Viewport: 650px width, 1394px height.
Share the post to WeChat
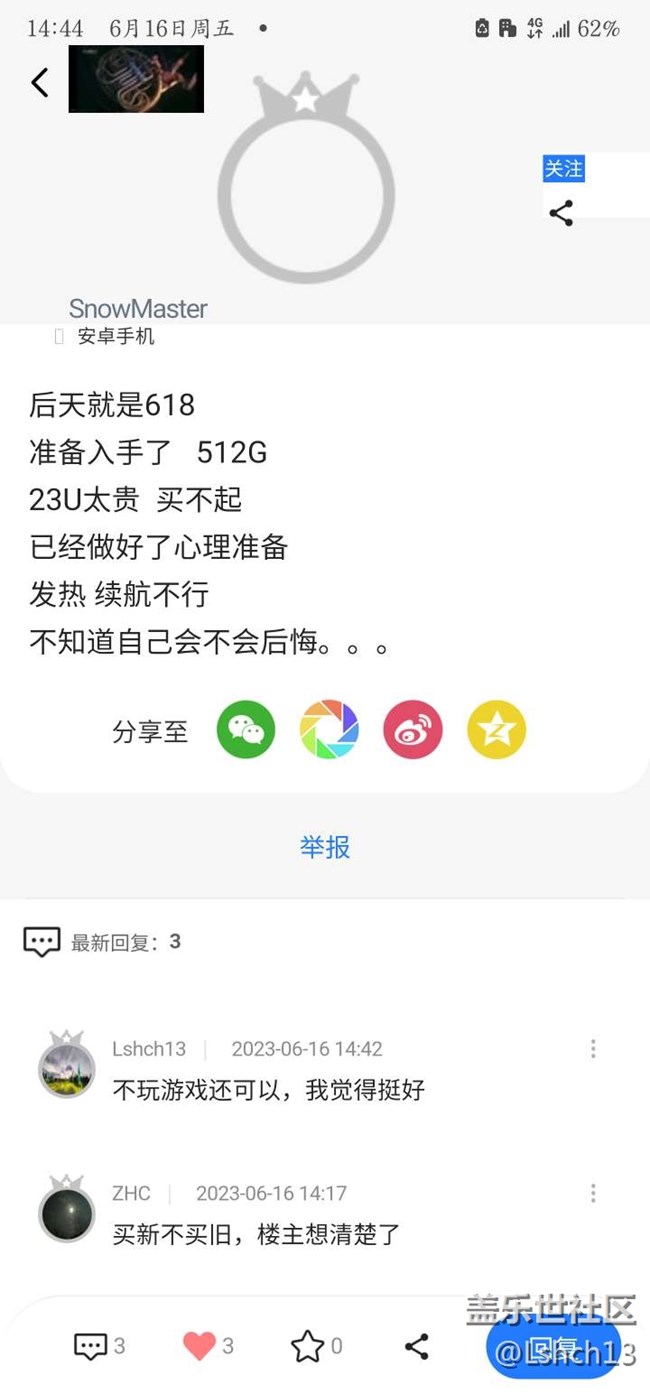tap(246, 730)
